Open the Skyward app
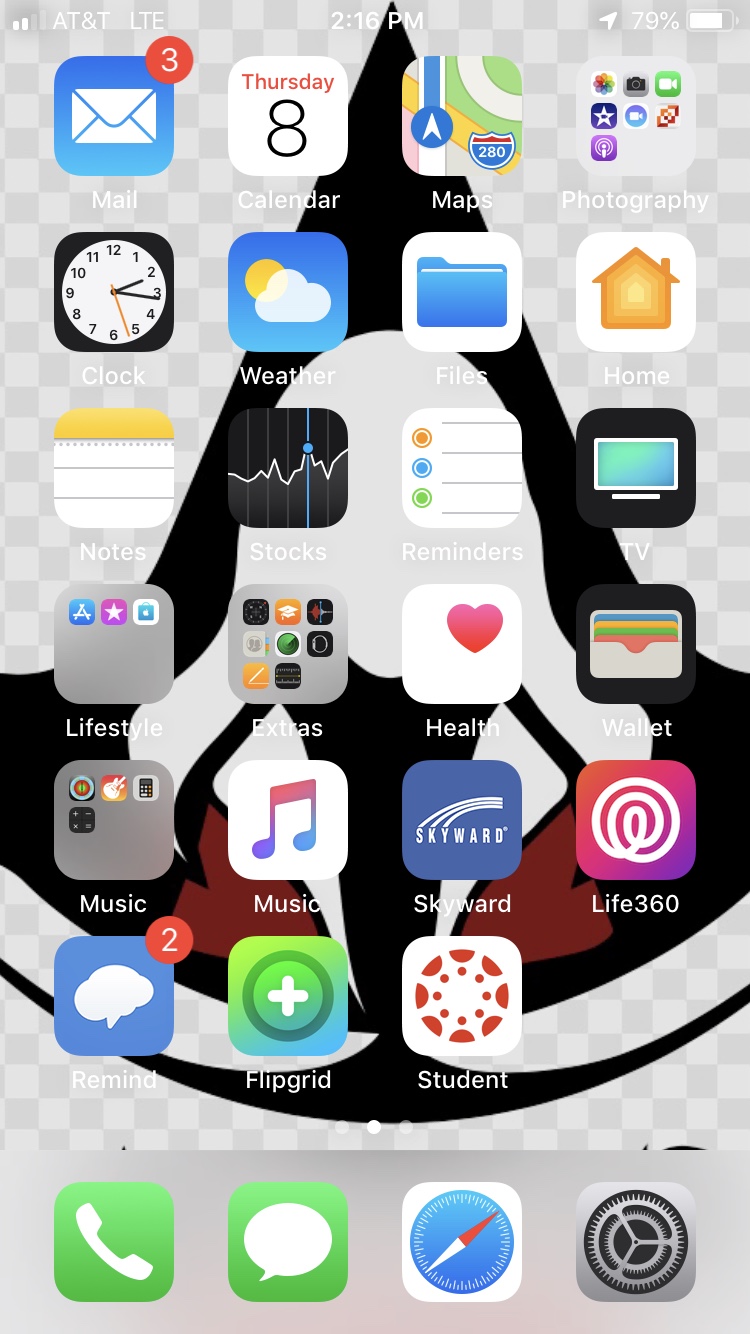750x1334 pixels. coord(462,820)
